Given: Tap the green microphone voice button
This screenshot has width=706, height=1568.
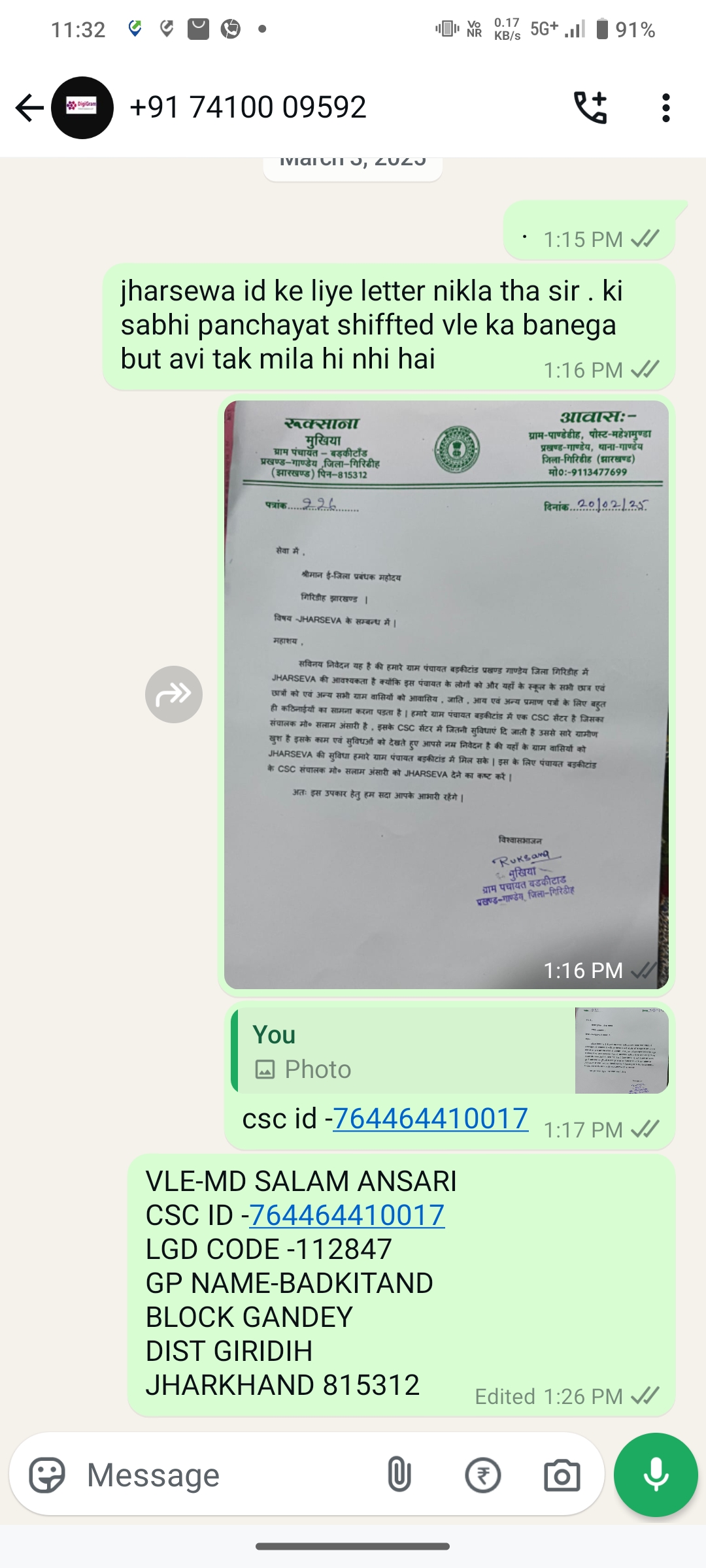Looking at the screenshot, I should [656, 1475].
